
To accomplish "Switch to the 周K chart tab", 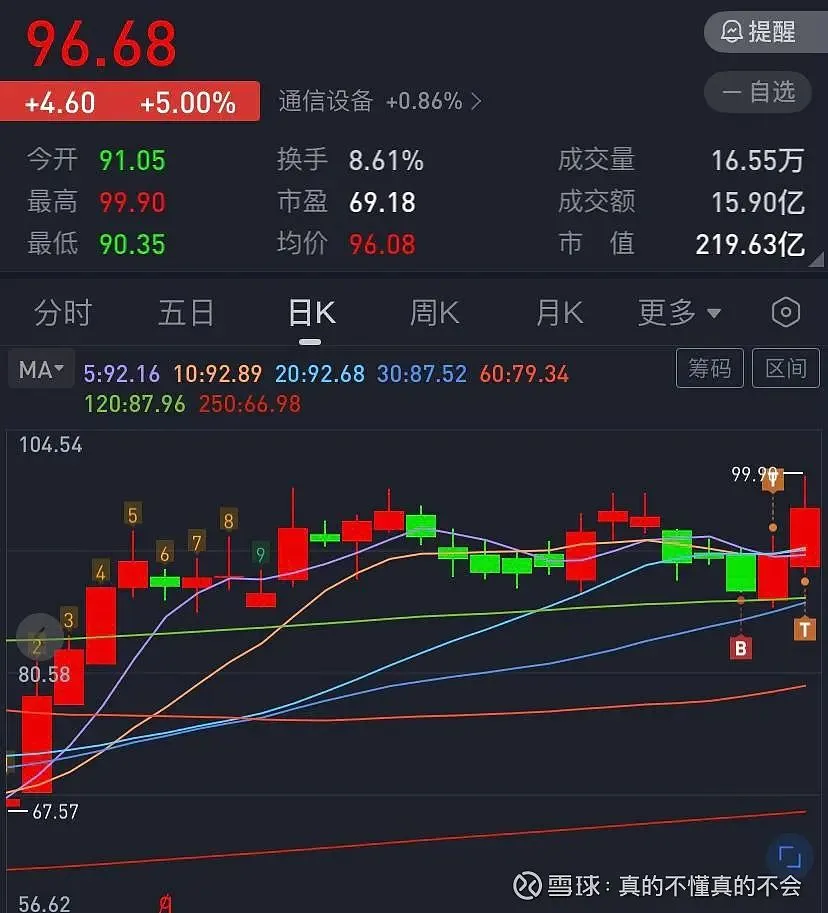I will 434,313.
